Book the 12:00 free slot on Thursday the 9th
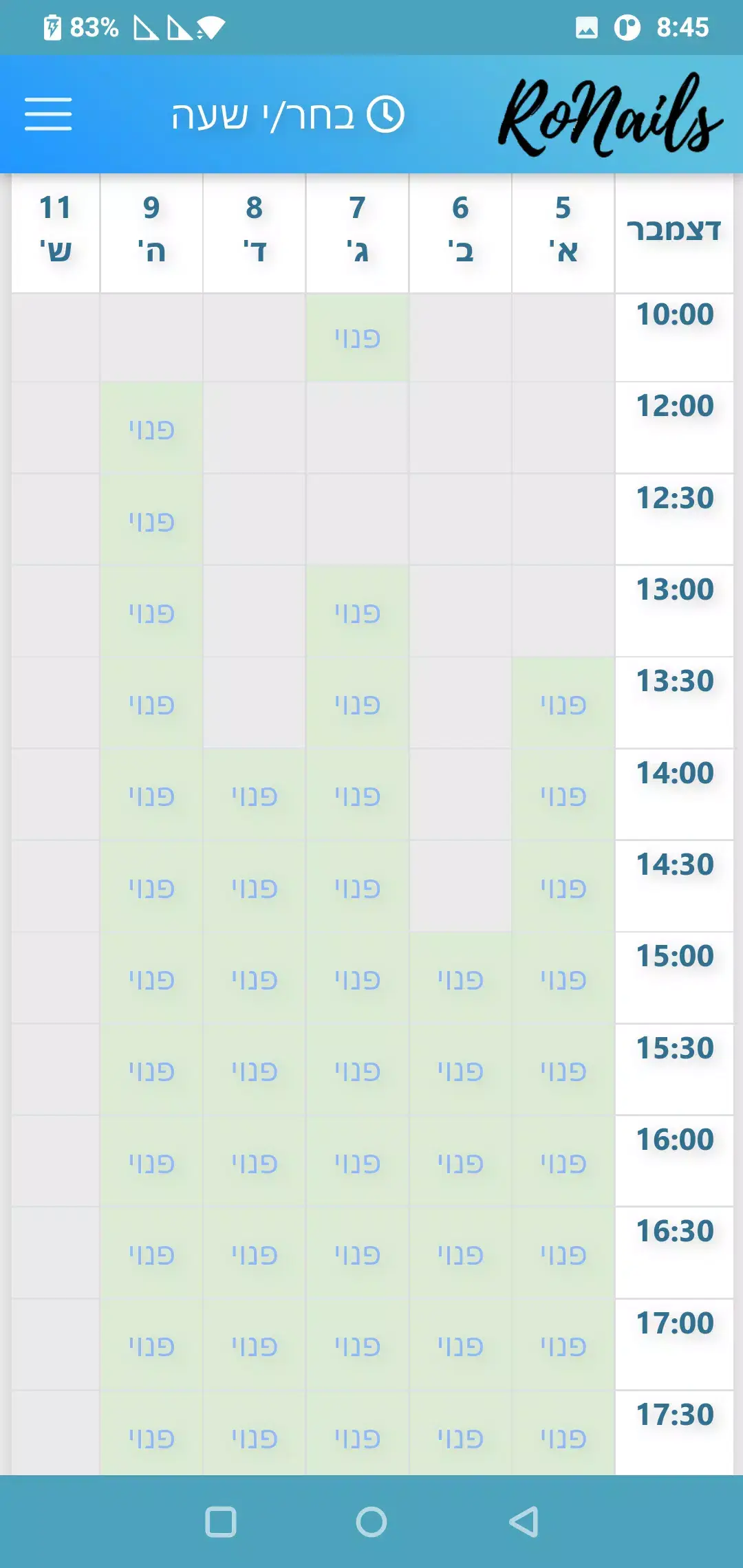Viewport: 743px width, 1568px height. tap(151, 428)
